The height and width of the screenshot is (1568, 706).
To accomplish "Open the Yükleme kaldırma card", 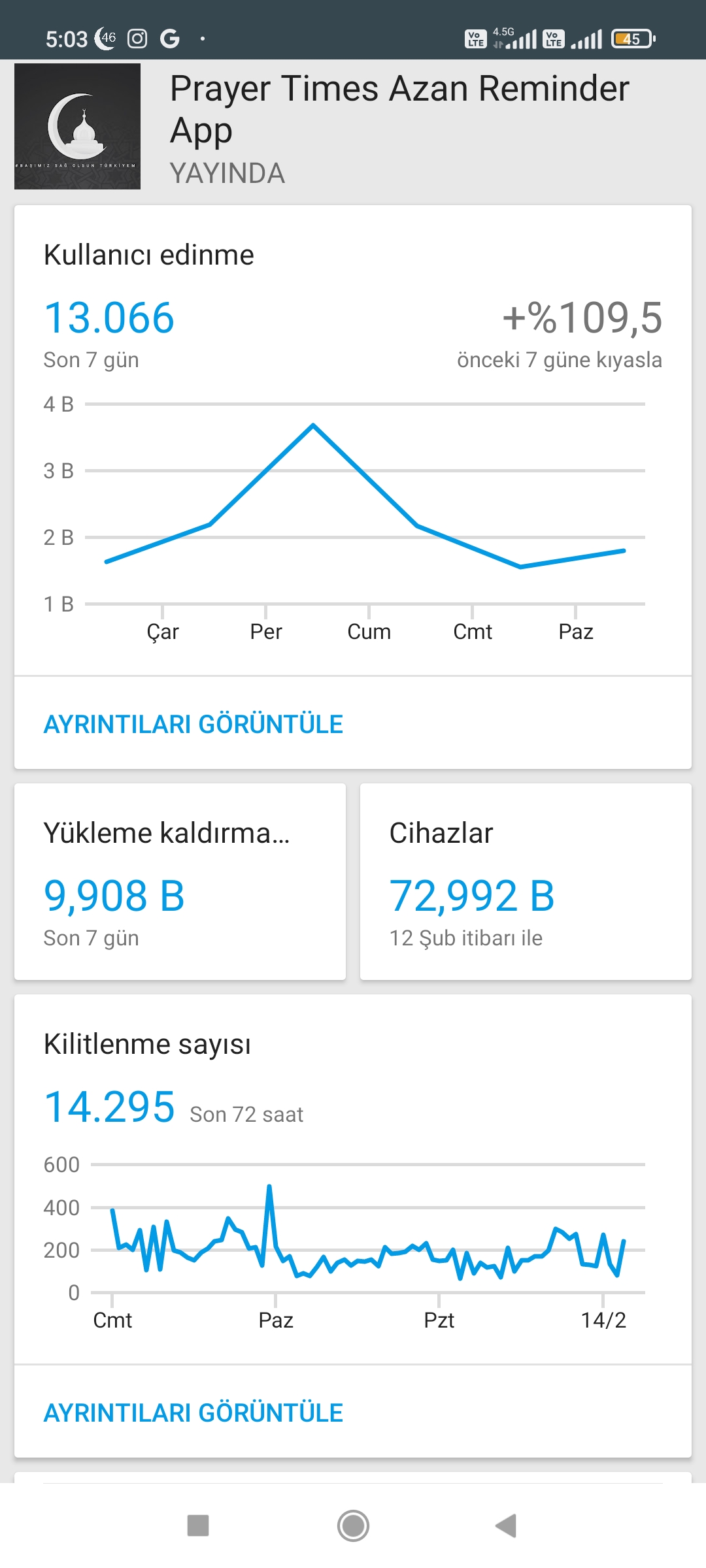I will pyautogui.click(x=180, y=881).
